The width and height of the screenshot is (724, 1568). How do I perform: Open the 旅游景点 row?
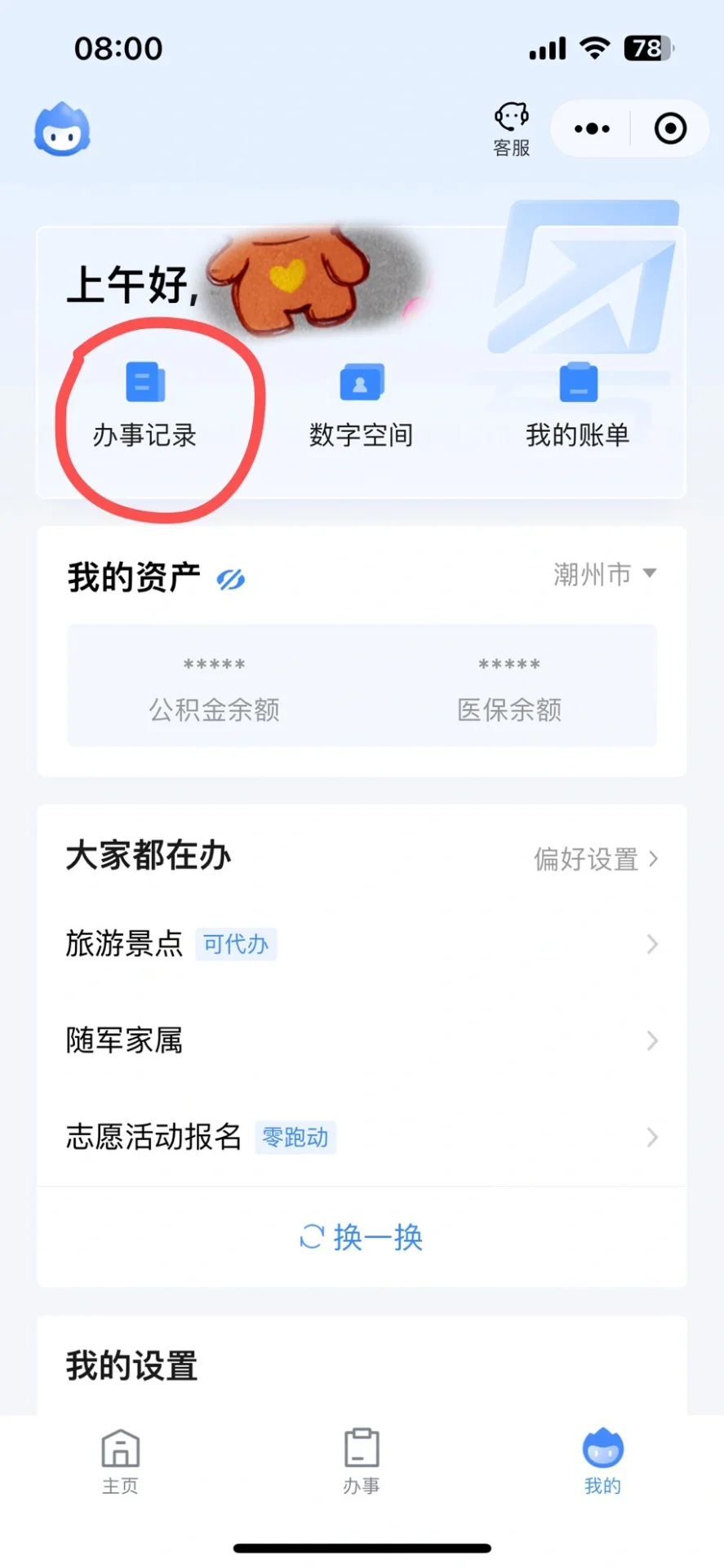tap(362, 944)
